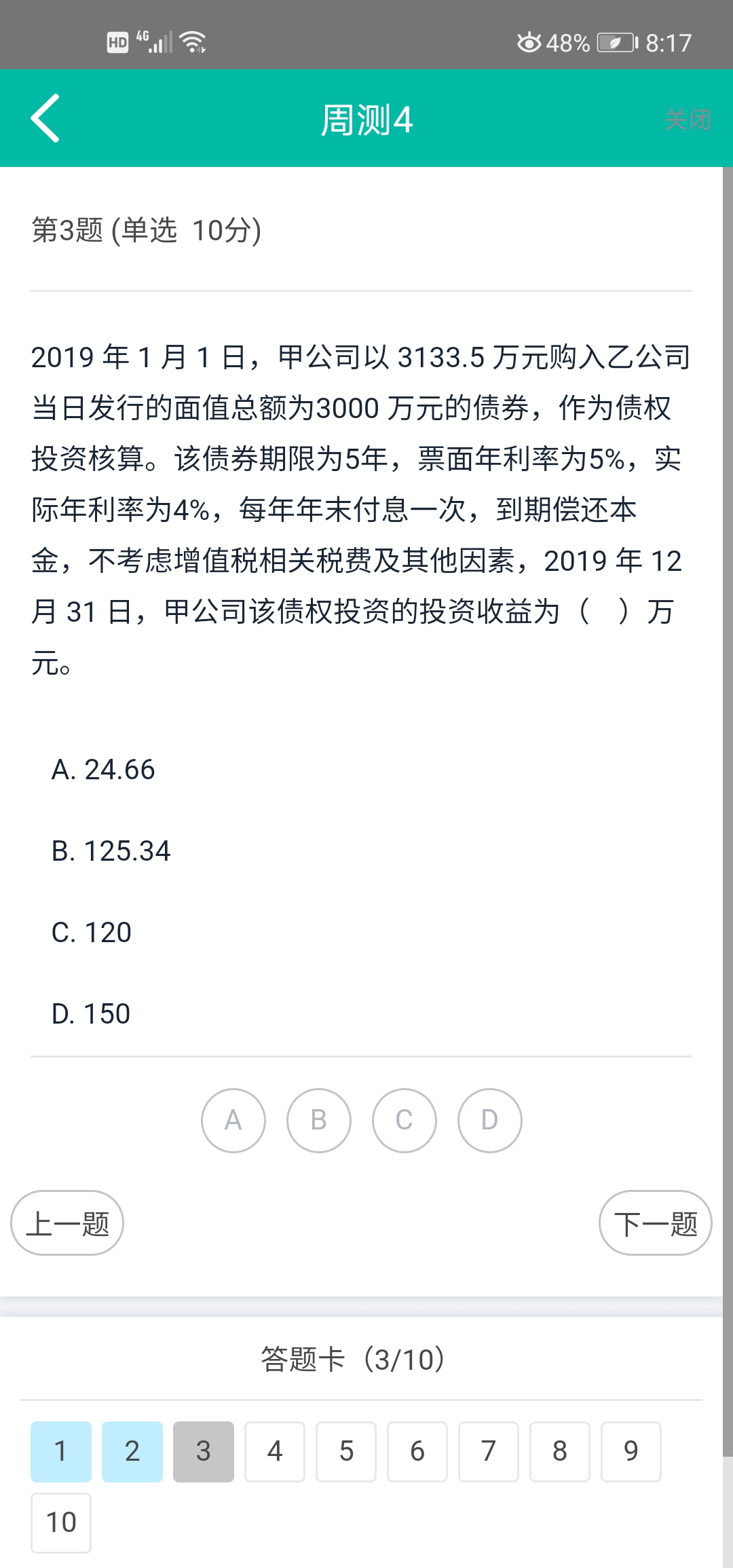This screenshot has height=1568, width=733.
Task: Jump to question 1 on answer card
Action: pos(61,1451)
